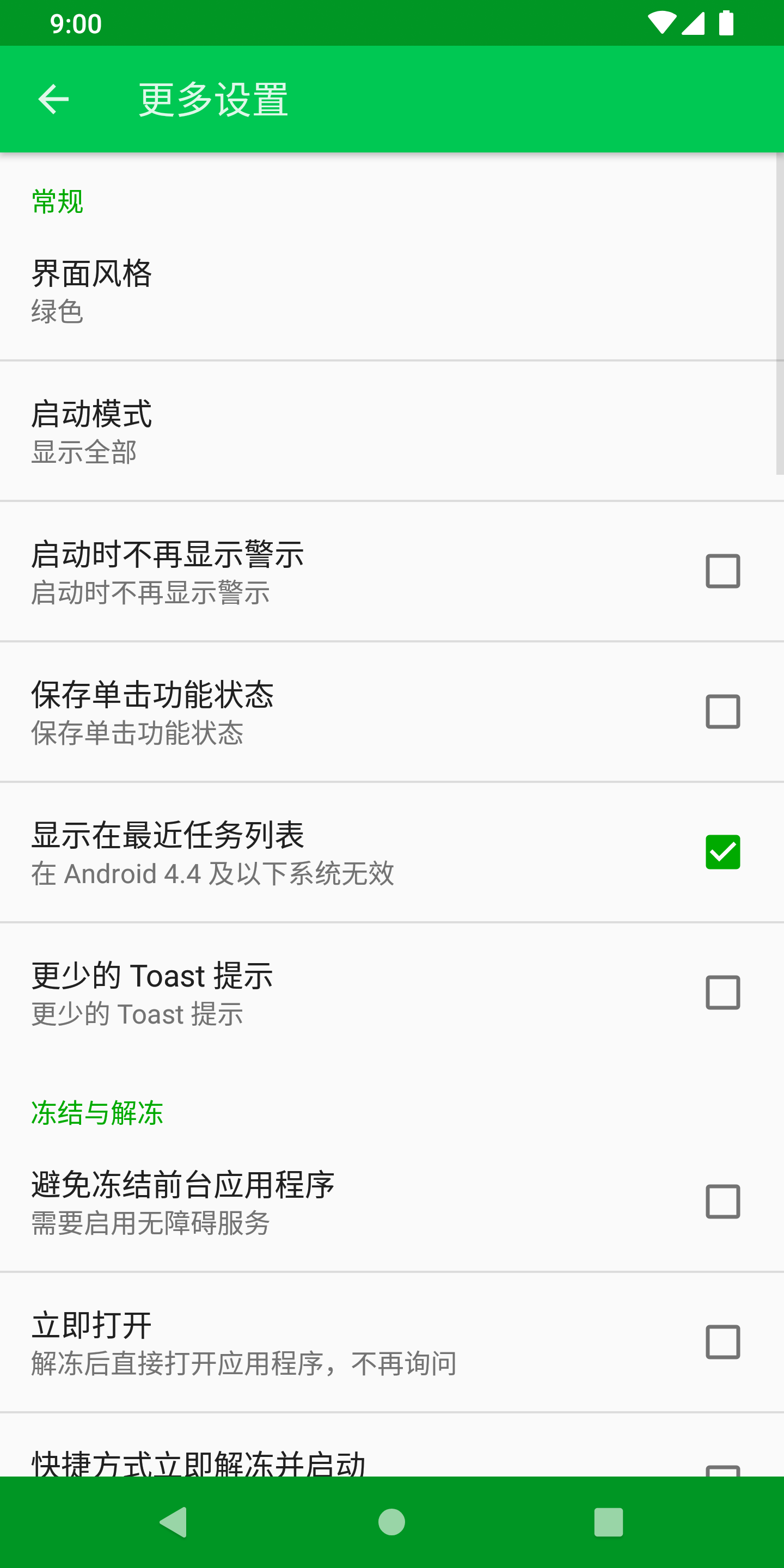
Task: Check the 保存单击功能状态 option
Action: pos(722,712)
